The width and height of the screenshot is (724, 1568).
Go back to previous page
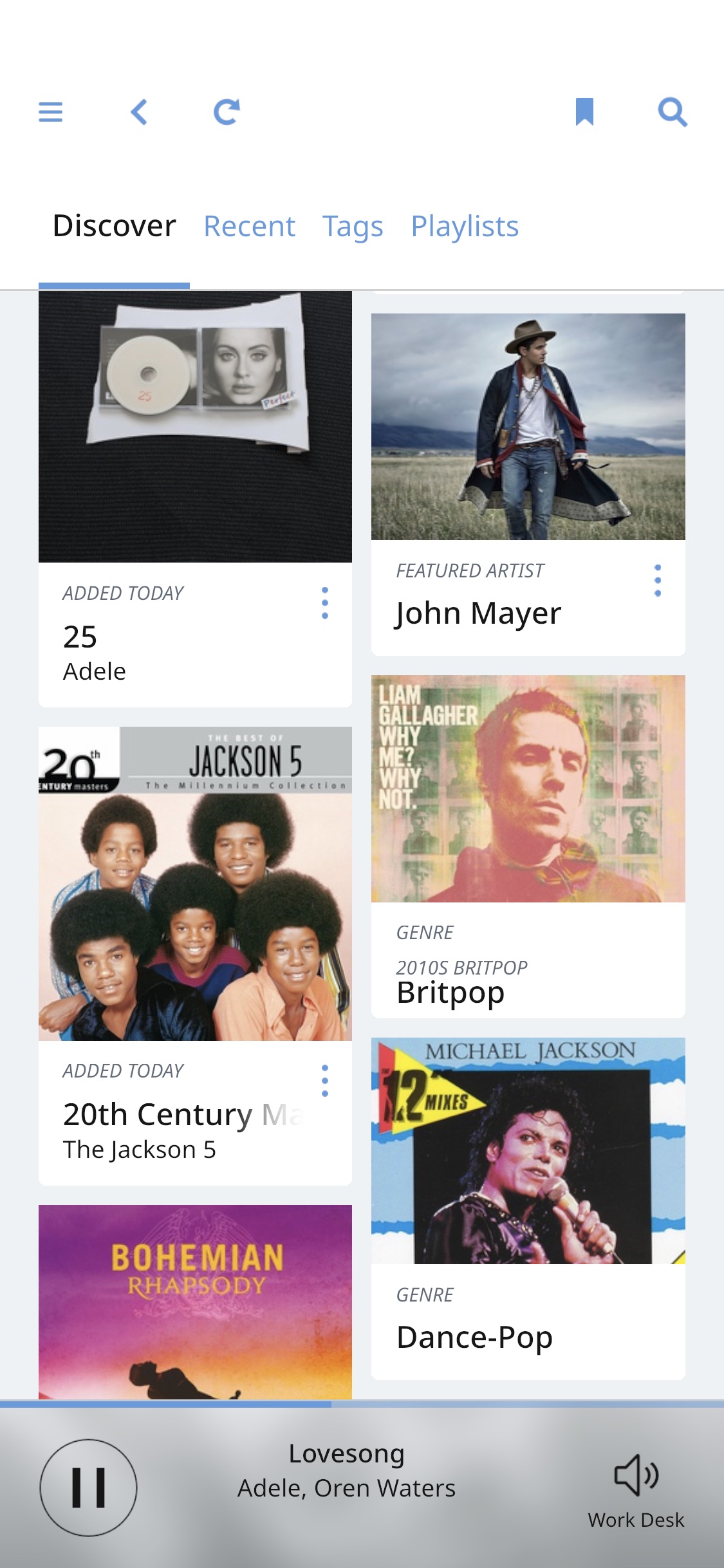tap(139, 112)
